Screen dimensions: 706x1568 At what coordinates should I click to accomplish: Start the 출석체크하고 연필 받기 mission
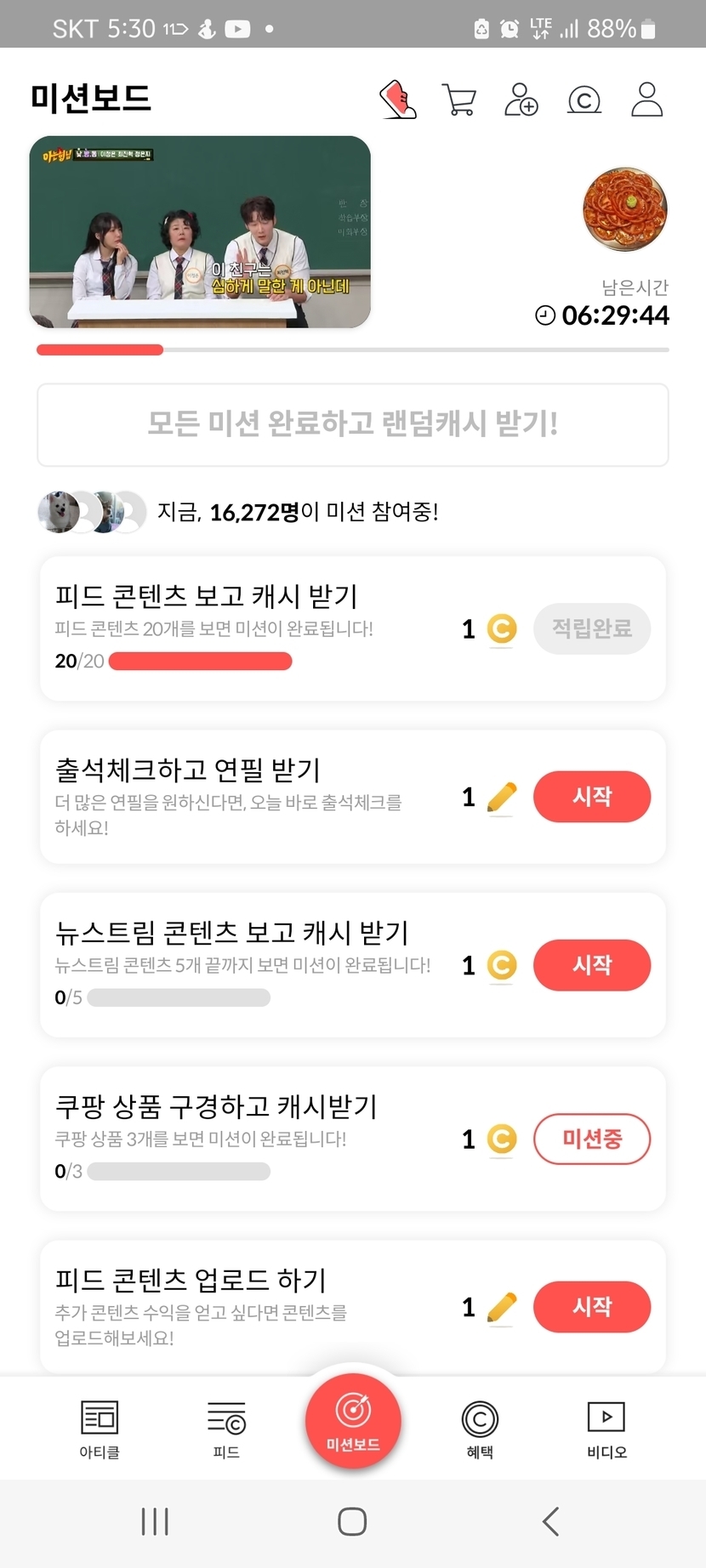[x=592, y=797]
